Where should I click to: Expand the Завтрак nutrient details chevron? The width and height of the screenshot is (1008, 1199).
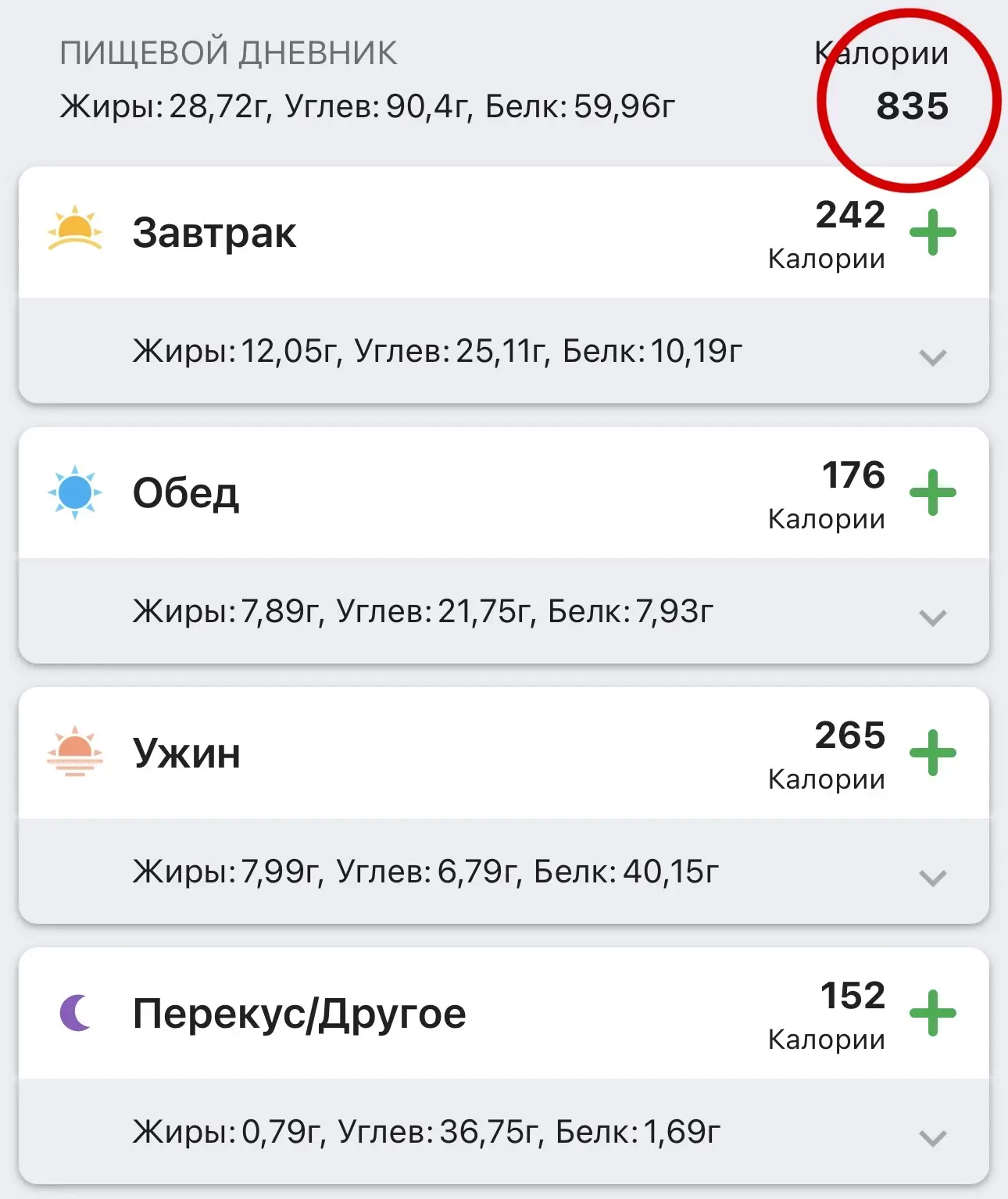tap(932, 357)
